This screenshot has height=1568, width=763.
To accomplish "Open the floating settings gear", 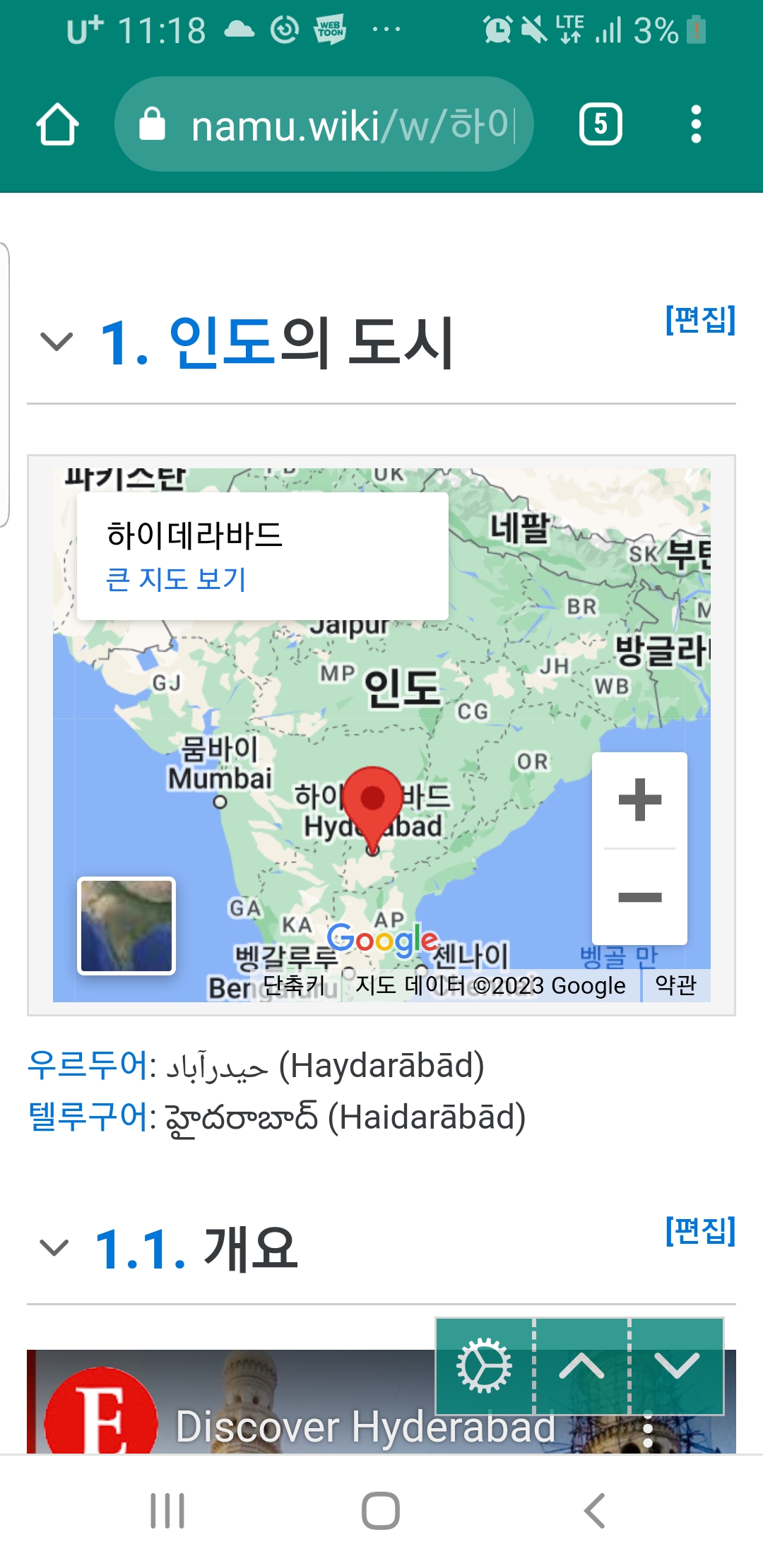I will (x=485, y=1365).
